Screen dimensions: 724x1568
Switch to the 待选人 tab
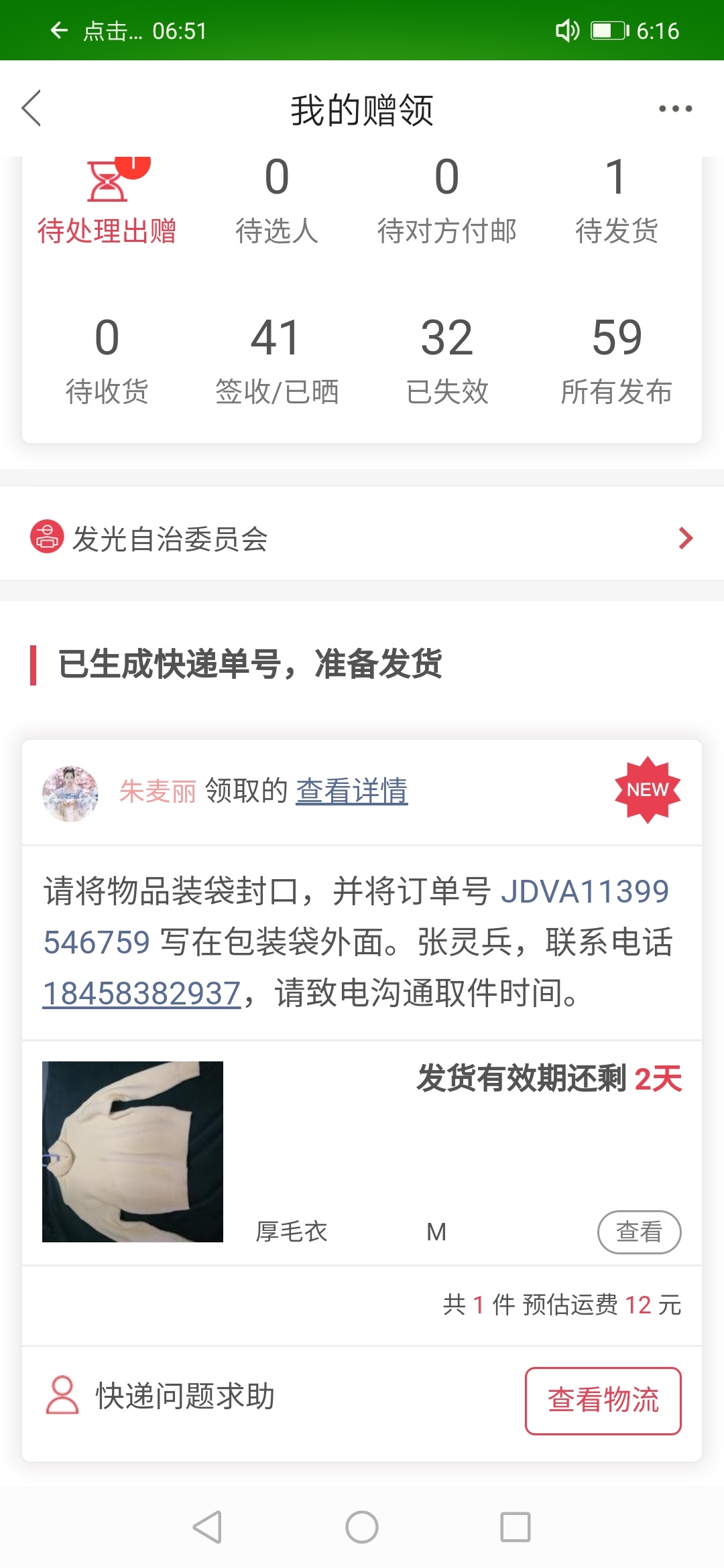tap(277, 202)
